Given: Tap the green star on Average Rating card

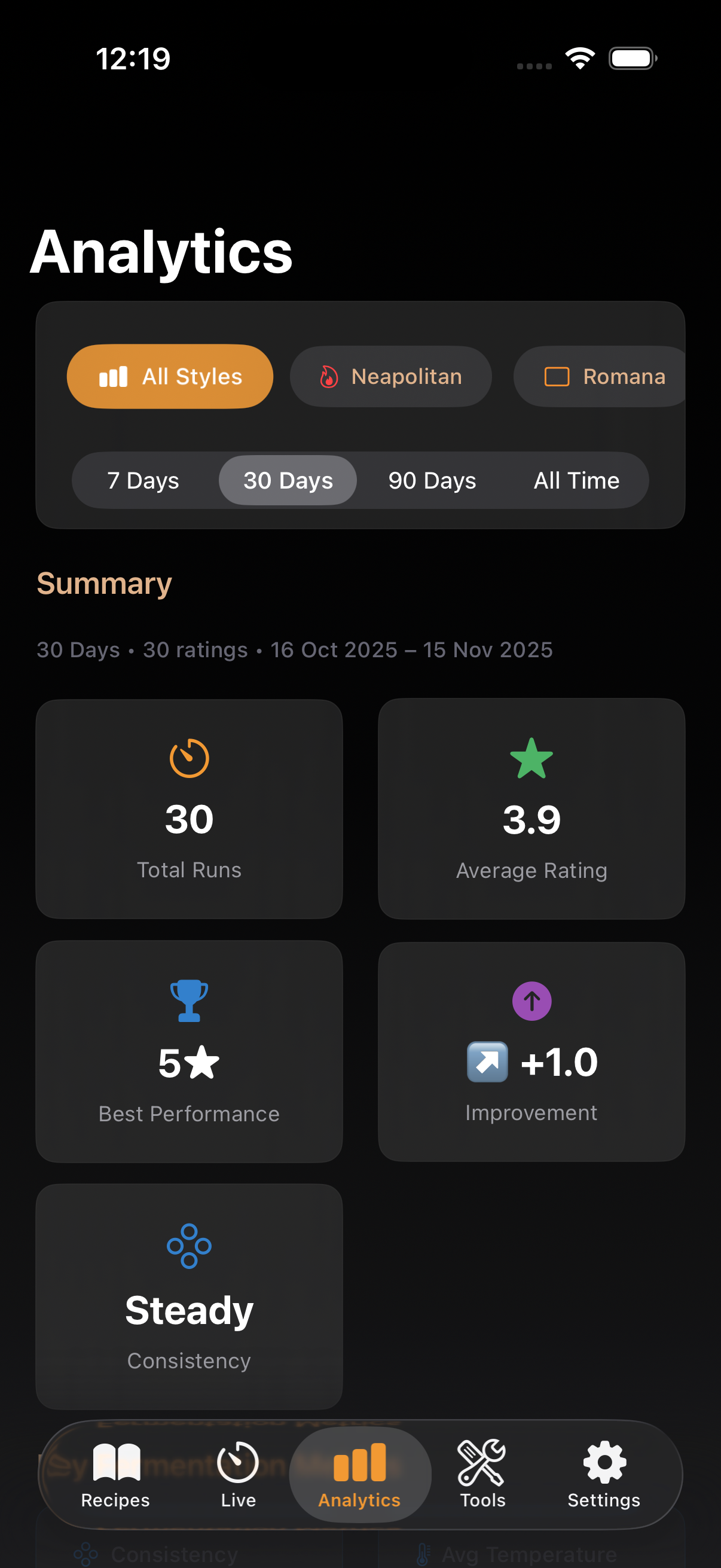Looking at the screenshot, I should (x=531, y=759).
